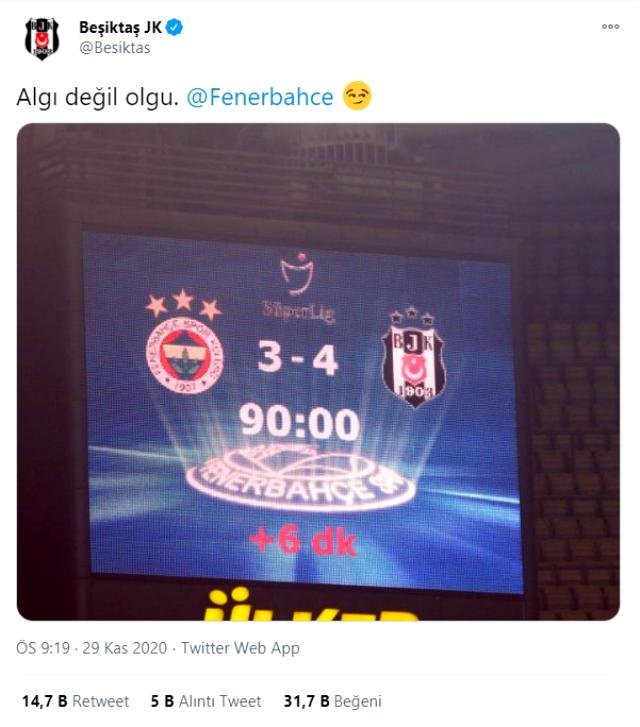This screenshot has height=727, width=640.
Task: Open Beşiktaş JK profile avatar
Action: tap(42, 38)
